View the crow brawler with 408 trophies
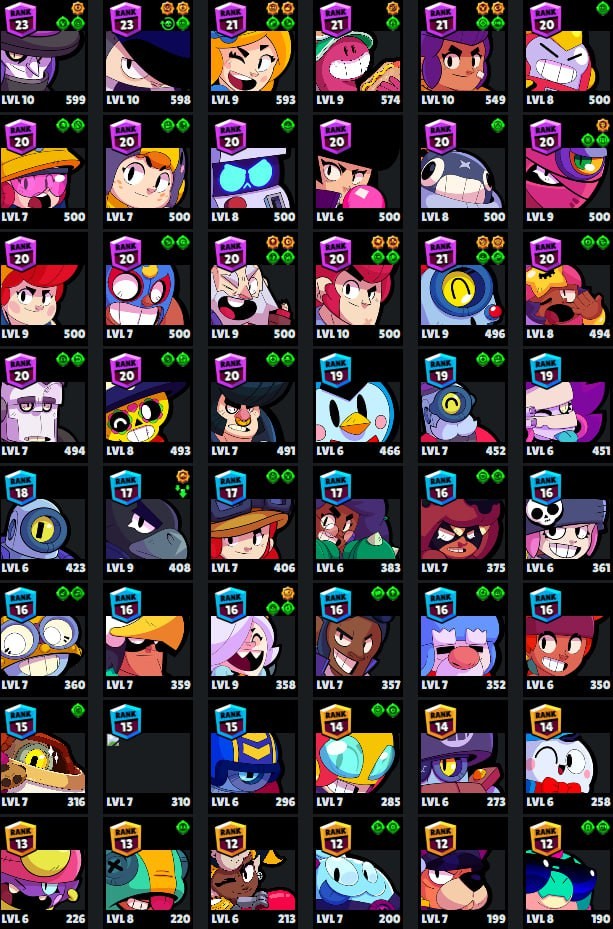 click(148, 523)
